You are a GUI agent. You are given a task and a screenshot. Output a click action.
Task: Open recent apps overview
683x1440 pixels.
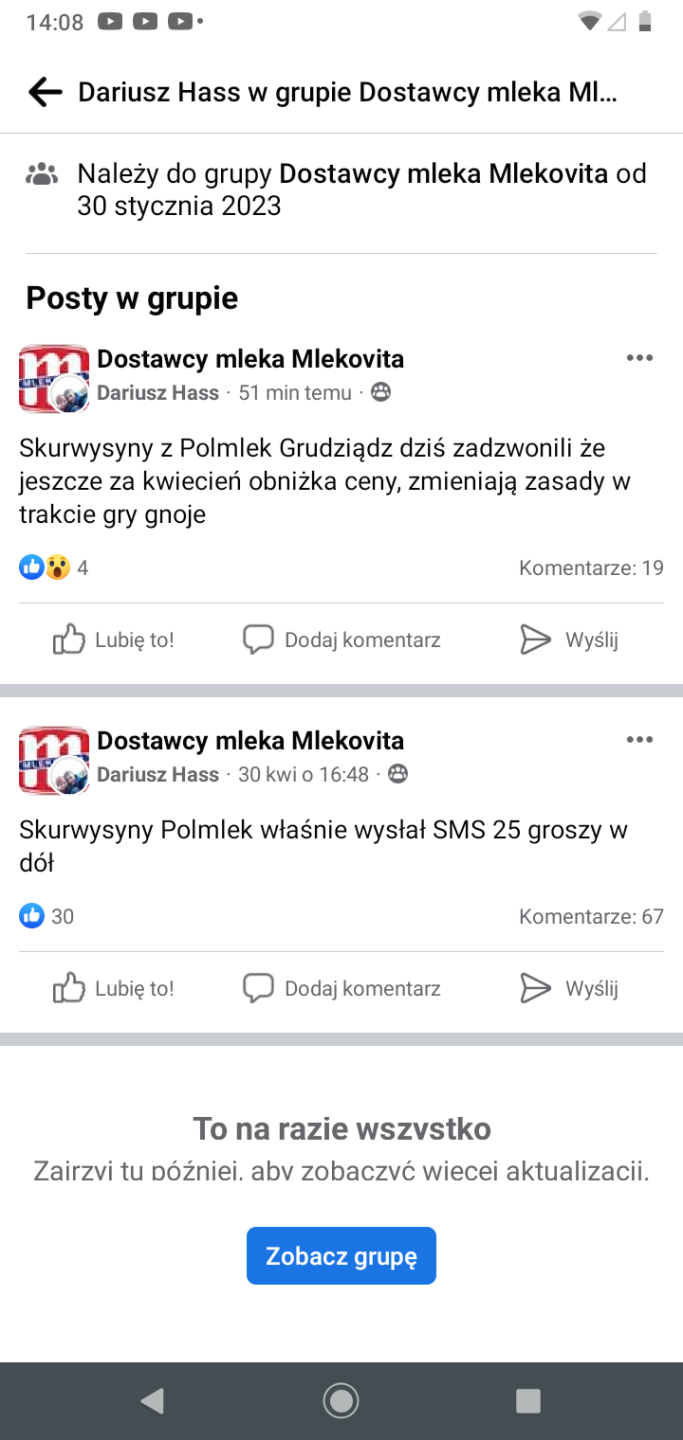(528, 1401)
